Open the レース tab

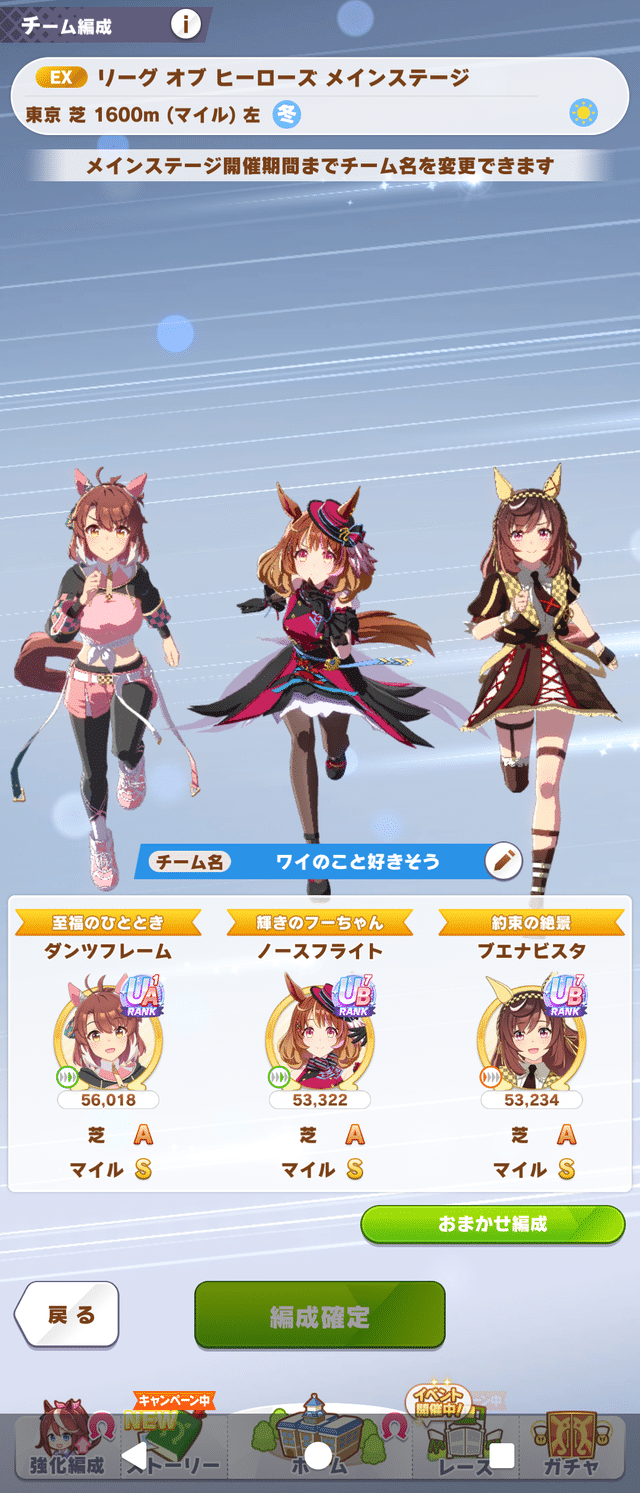tap(465, 1446)
